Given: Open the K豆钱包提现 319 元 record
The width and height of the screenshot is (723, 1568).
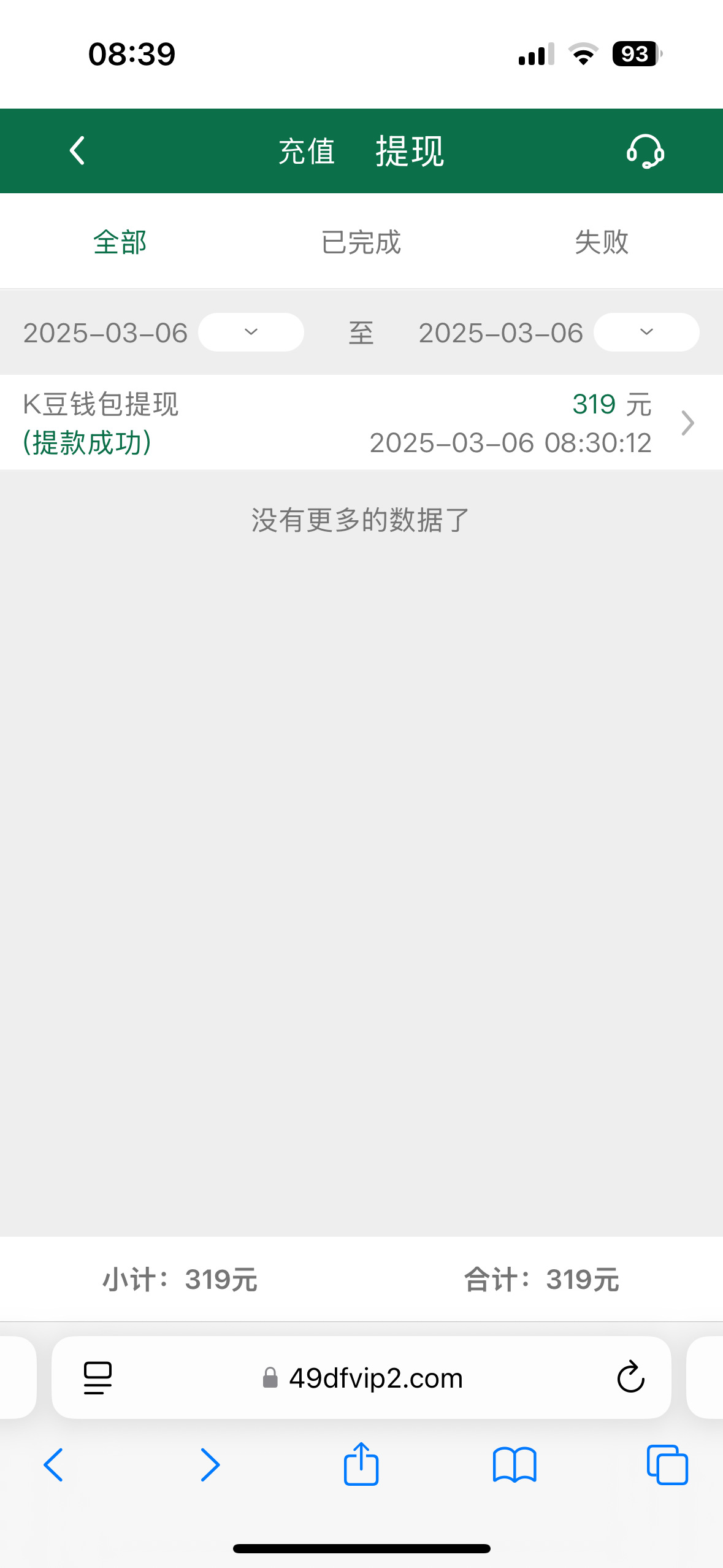Looking at the screenshot, I should point(361,423).
